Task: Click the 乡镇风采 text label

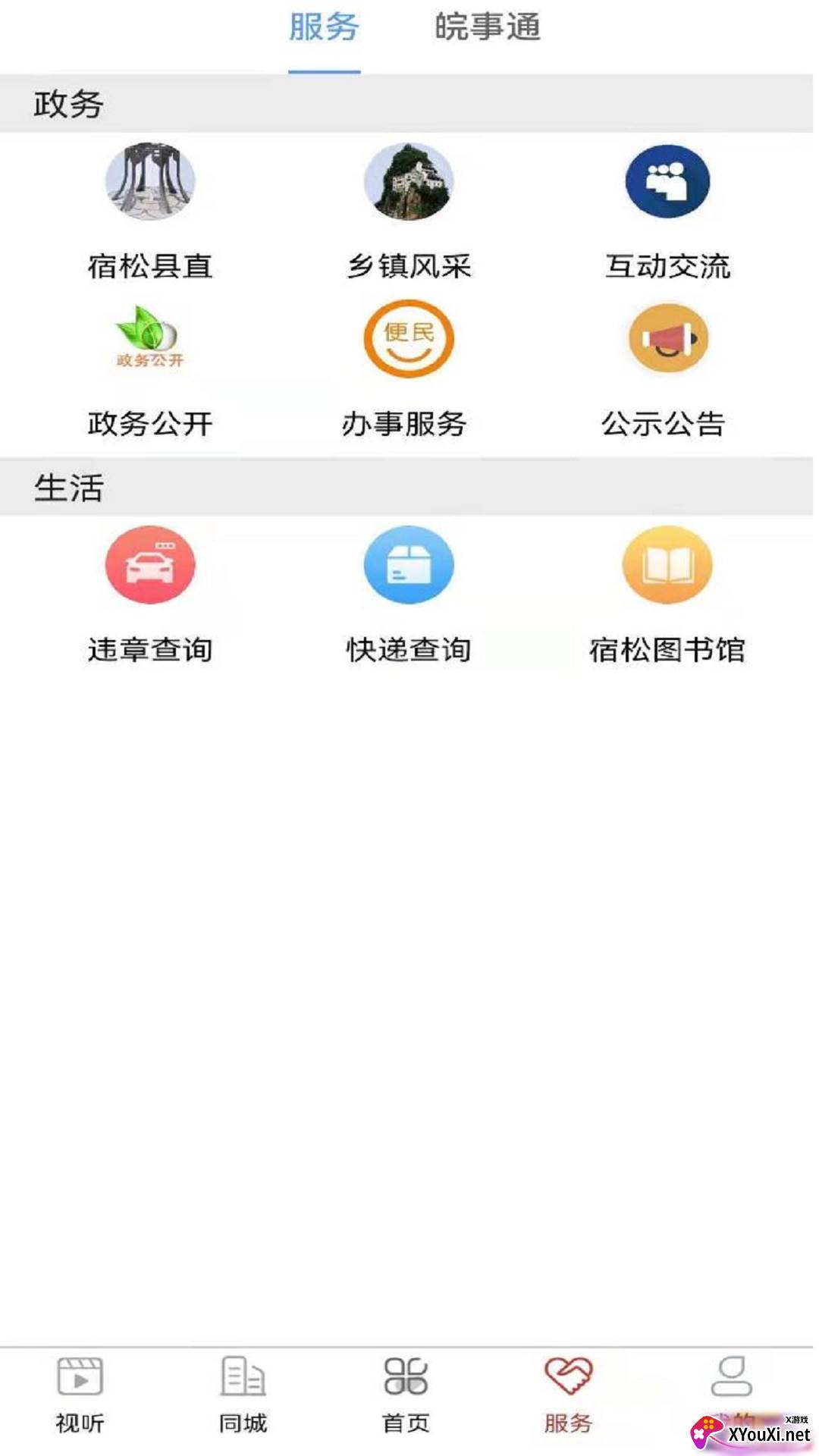Action: pos(409,267)
